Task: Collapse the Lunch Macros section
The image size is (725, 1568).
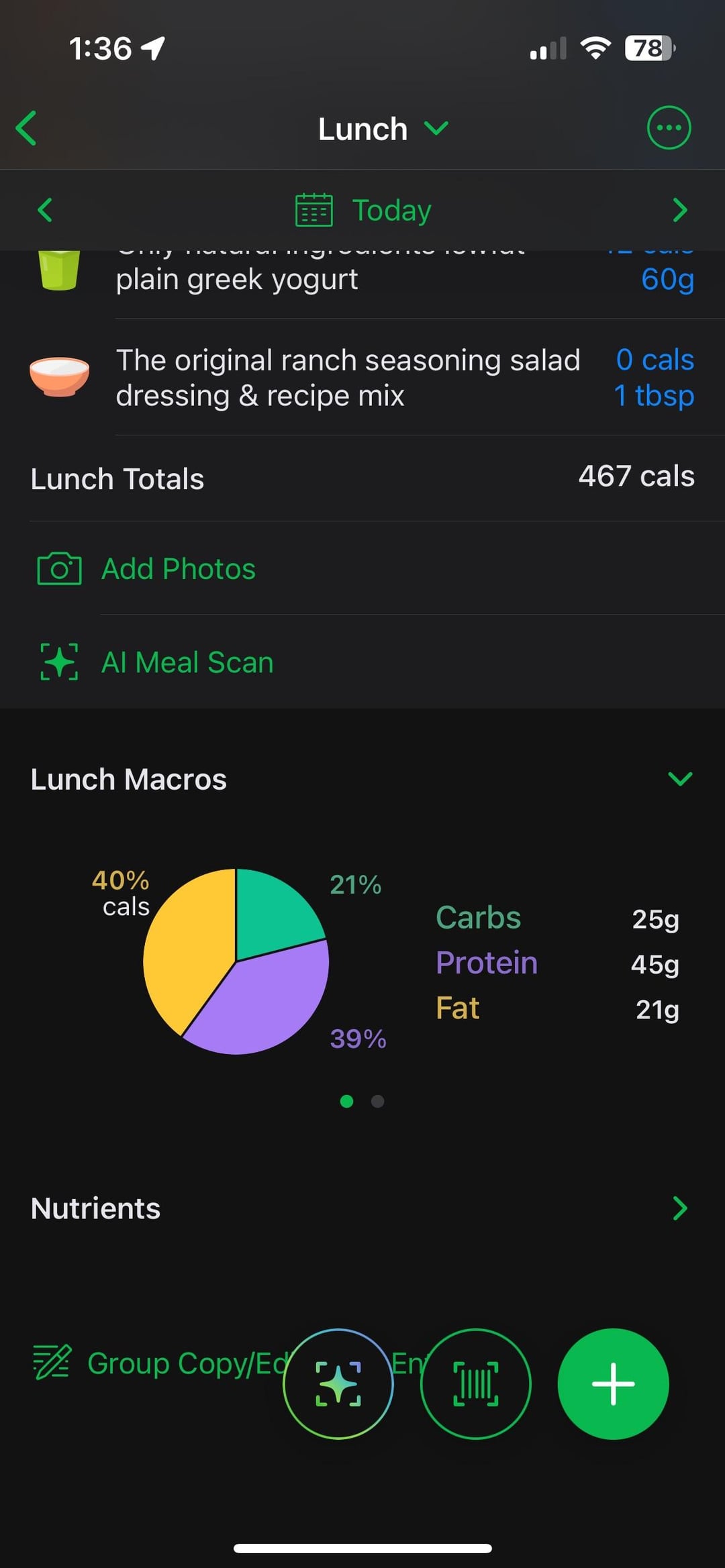Action: pyautogui.click(x=679, y=779)
